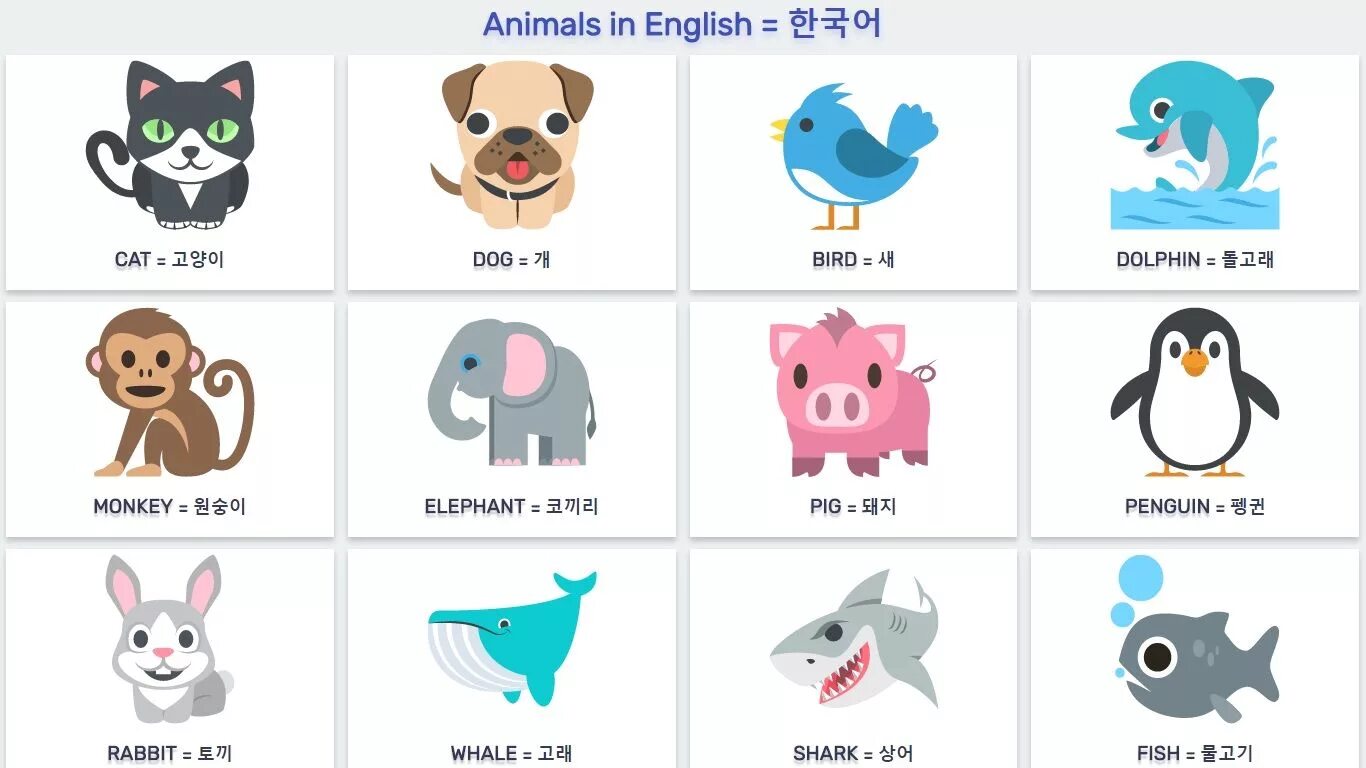Open the PENGUIN card

tap(1195, 418)
